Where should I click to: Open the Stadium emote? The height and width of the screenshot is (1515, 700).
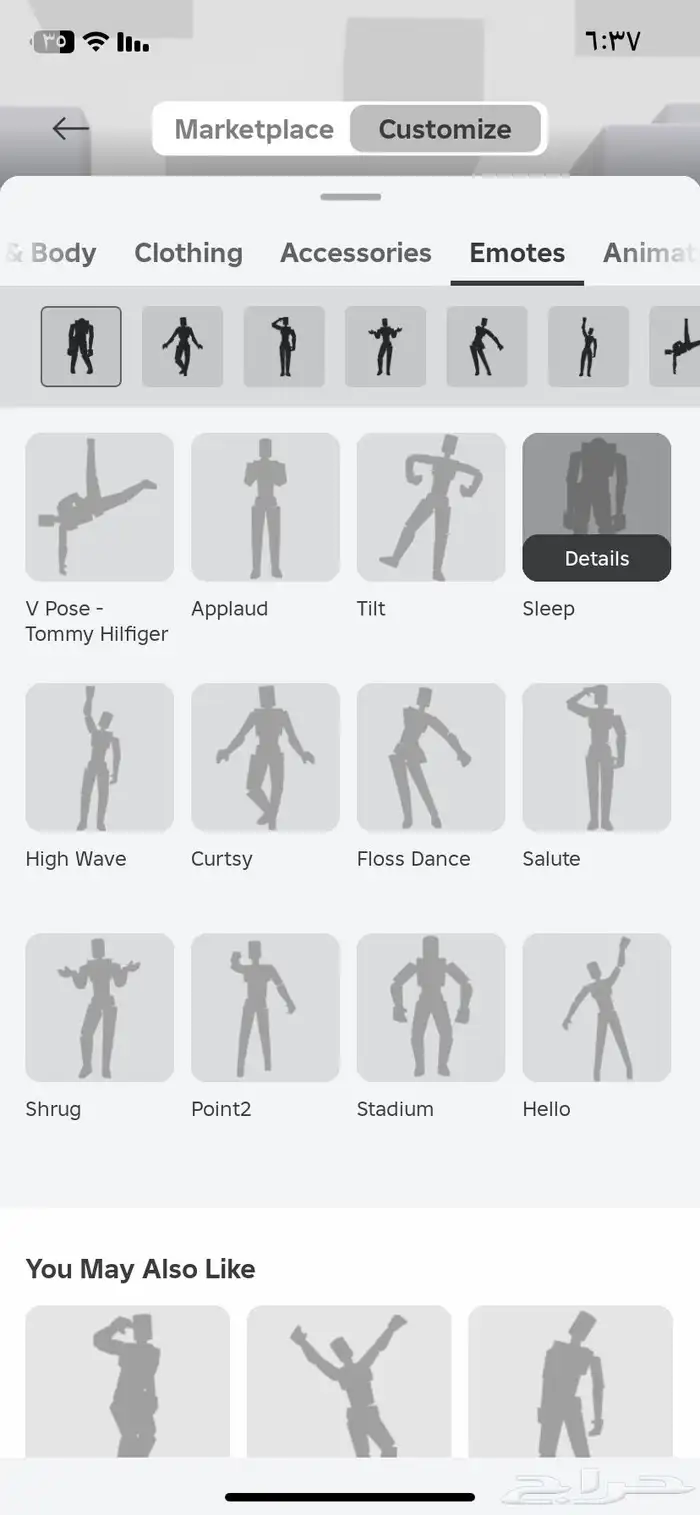point(431,1007)
